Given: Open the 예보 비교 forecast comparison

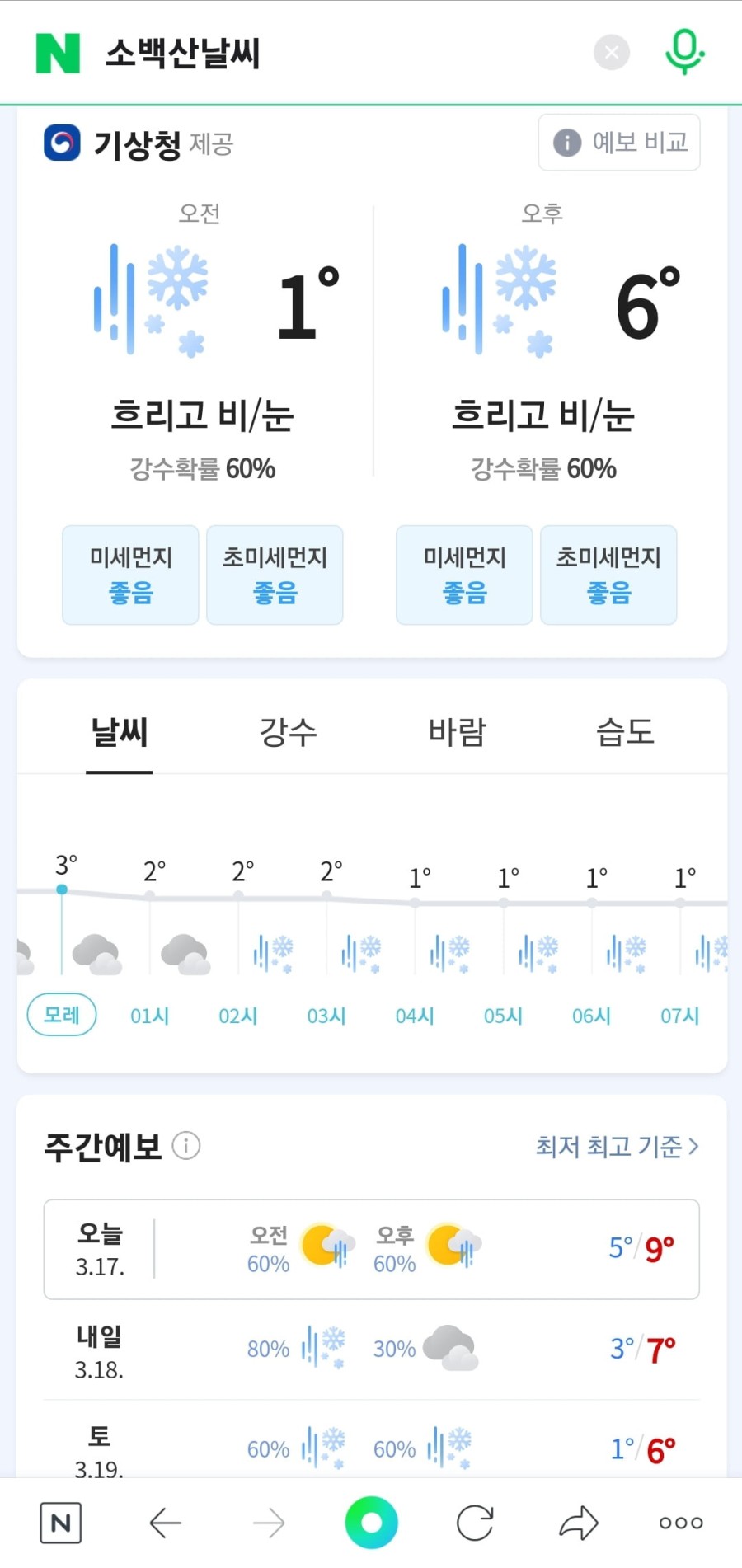Looking at the screenshot, I should click(x=619, y=143).
